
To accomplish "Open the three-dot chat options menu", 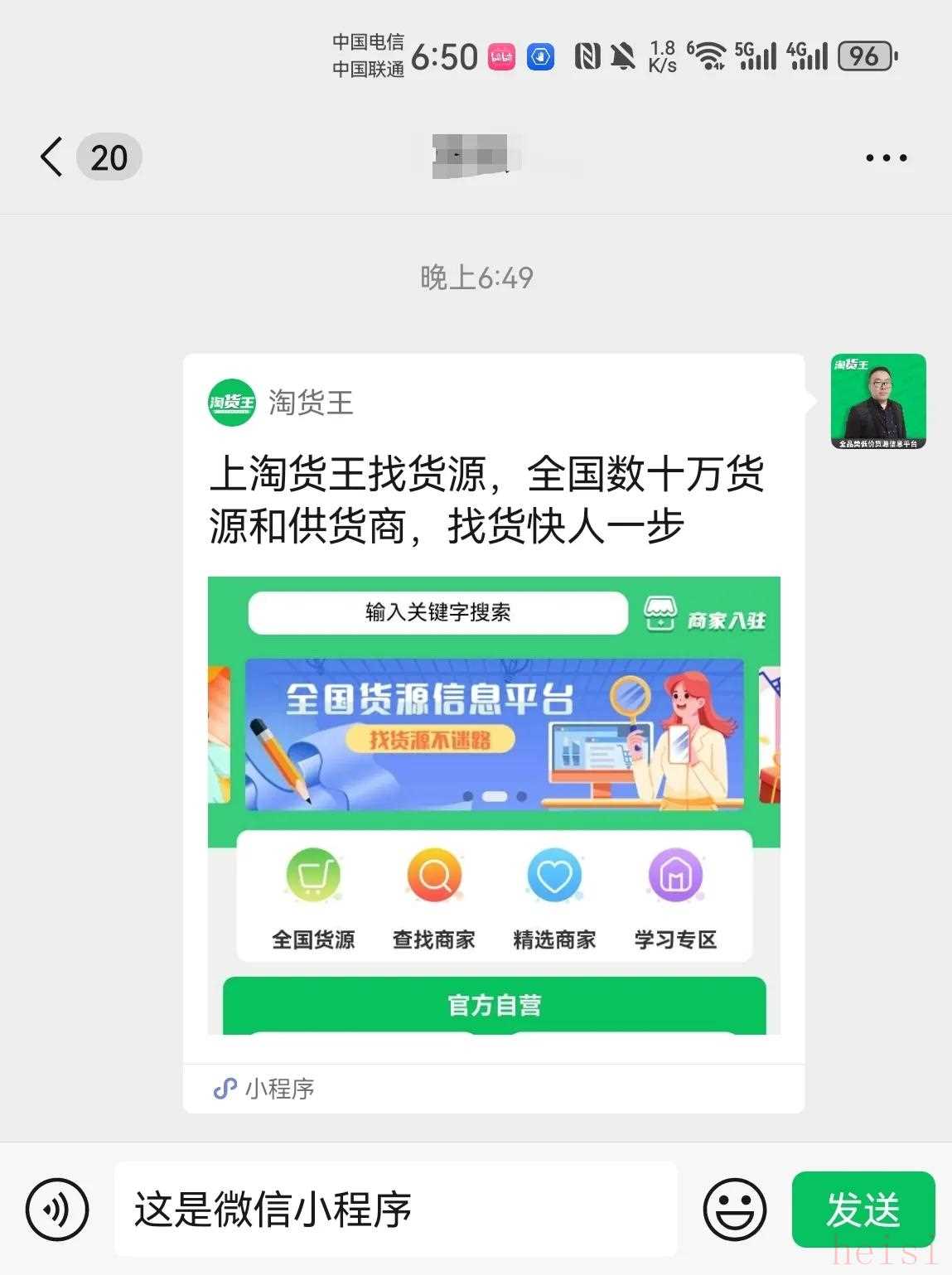I will 886,157.
